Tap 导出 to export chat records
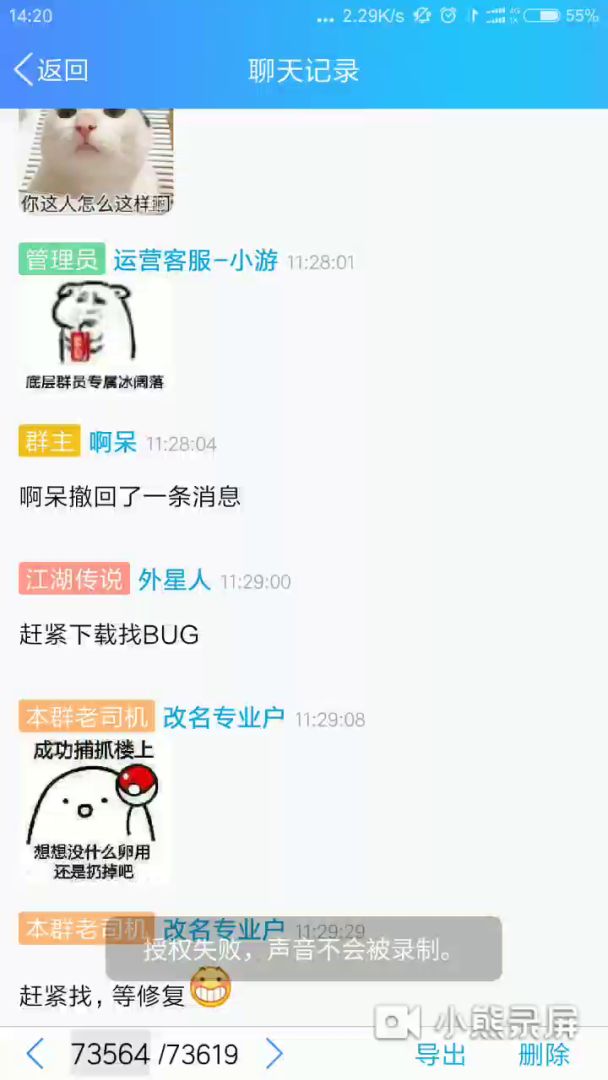The height and width of the screenshot is (1080, 608). tap(440, 1054)
